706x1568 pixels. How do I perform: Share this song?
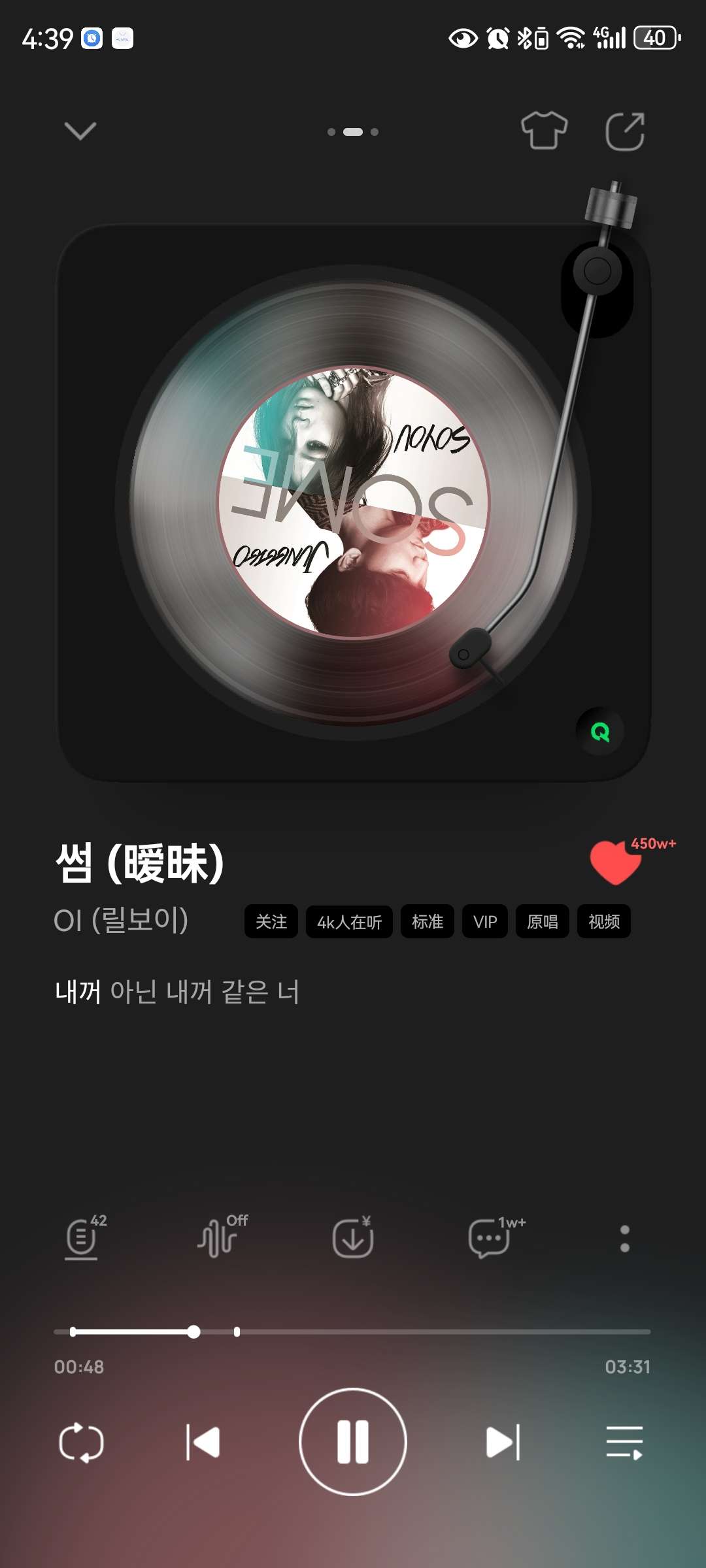point(625,131)
